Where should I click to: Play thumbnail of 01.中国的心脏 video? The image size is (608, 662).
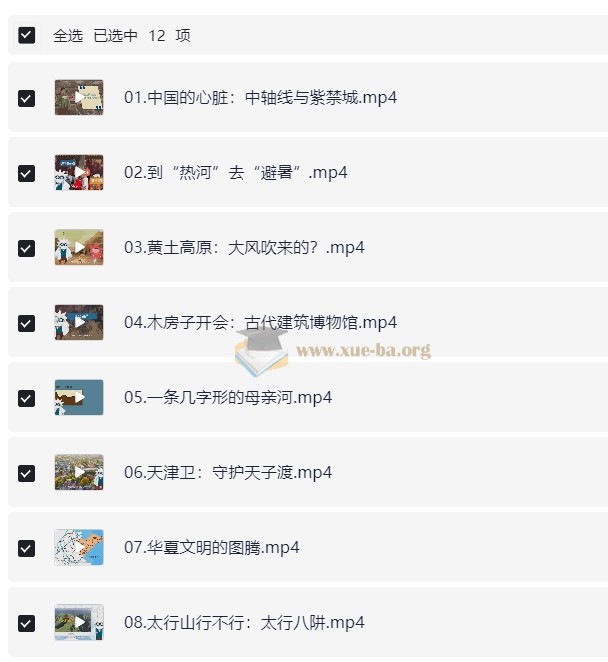tap(79, 97)
